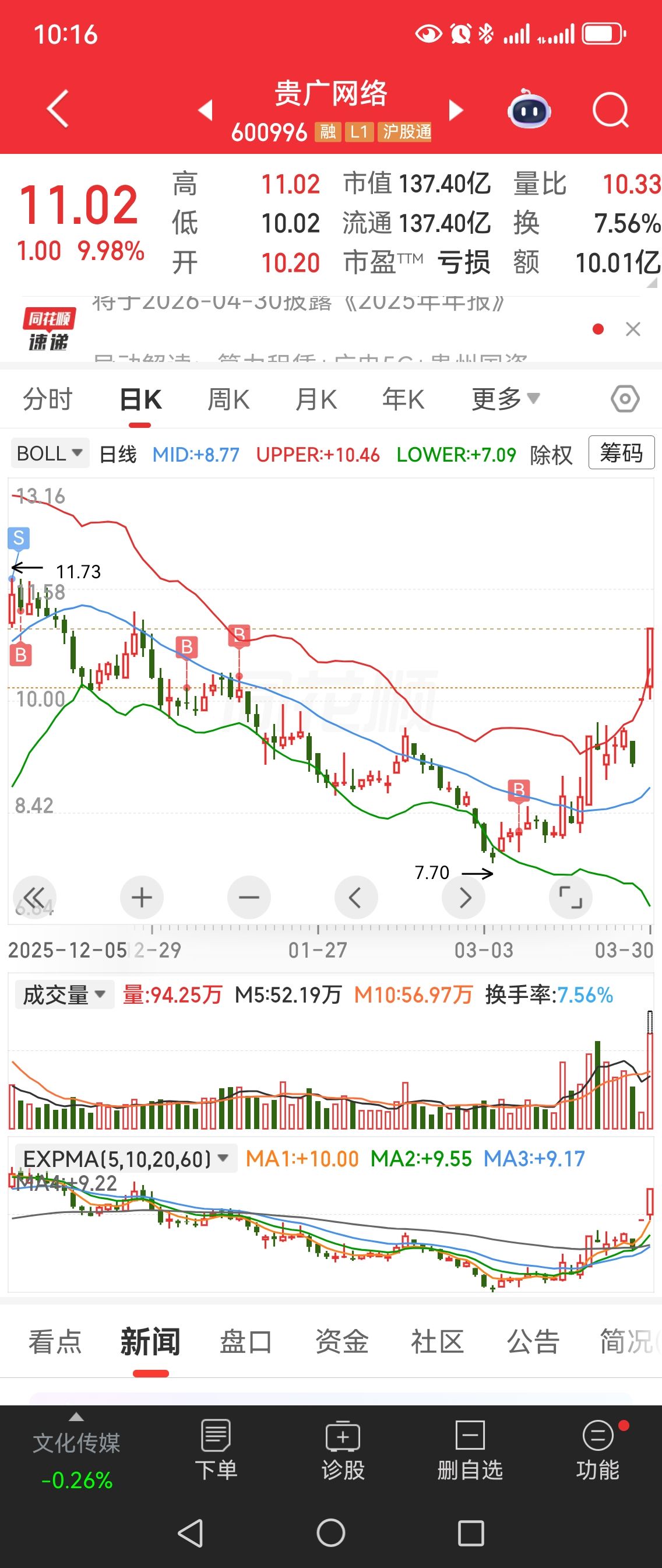The image size is (662, 1568).
Task: Open stock search
Action: (610, 110)
